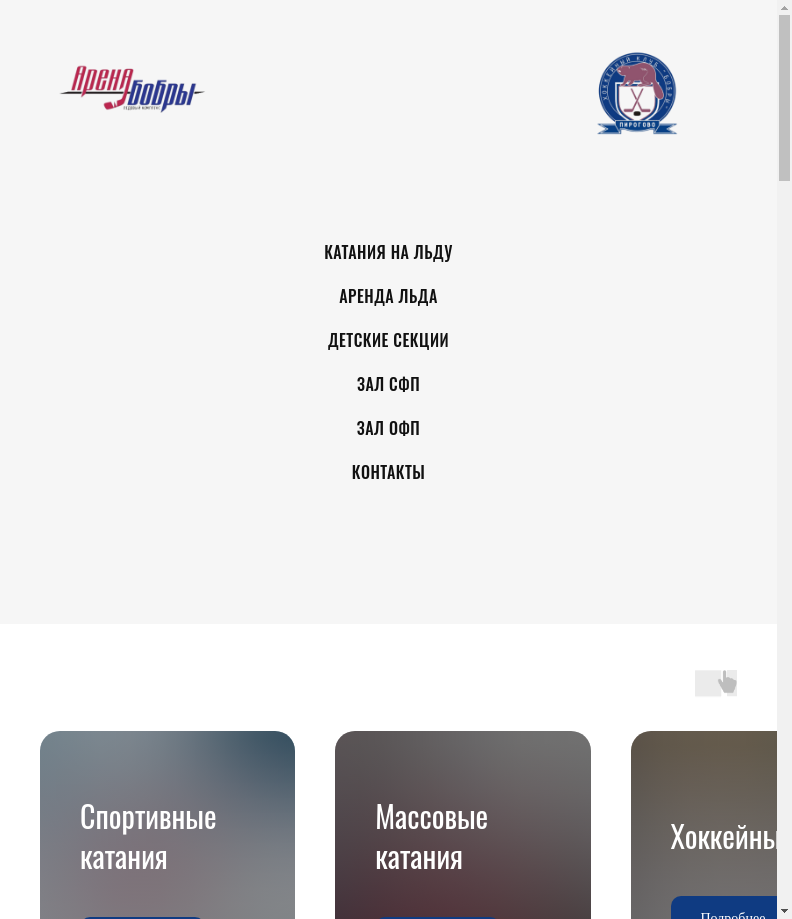Screen dimensions: 792x919
Task: Go to the Аренда льда page
Action: tap(388, 296)
